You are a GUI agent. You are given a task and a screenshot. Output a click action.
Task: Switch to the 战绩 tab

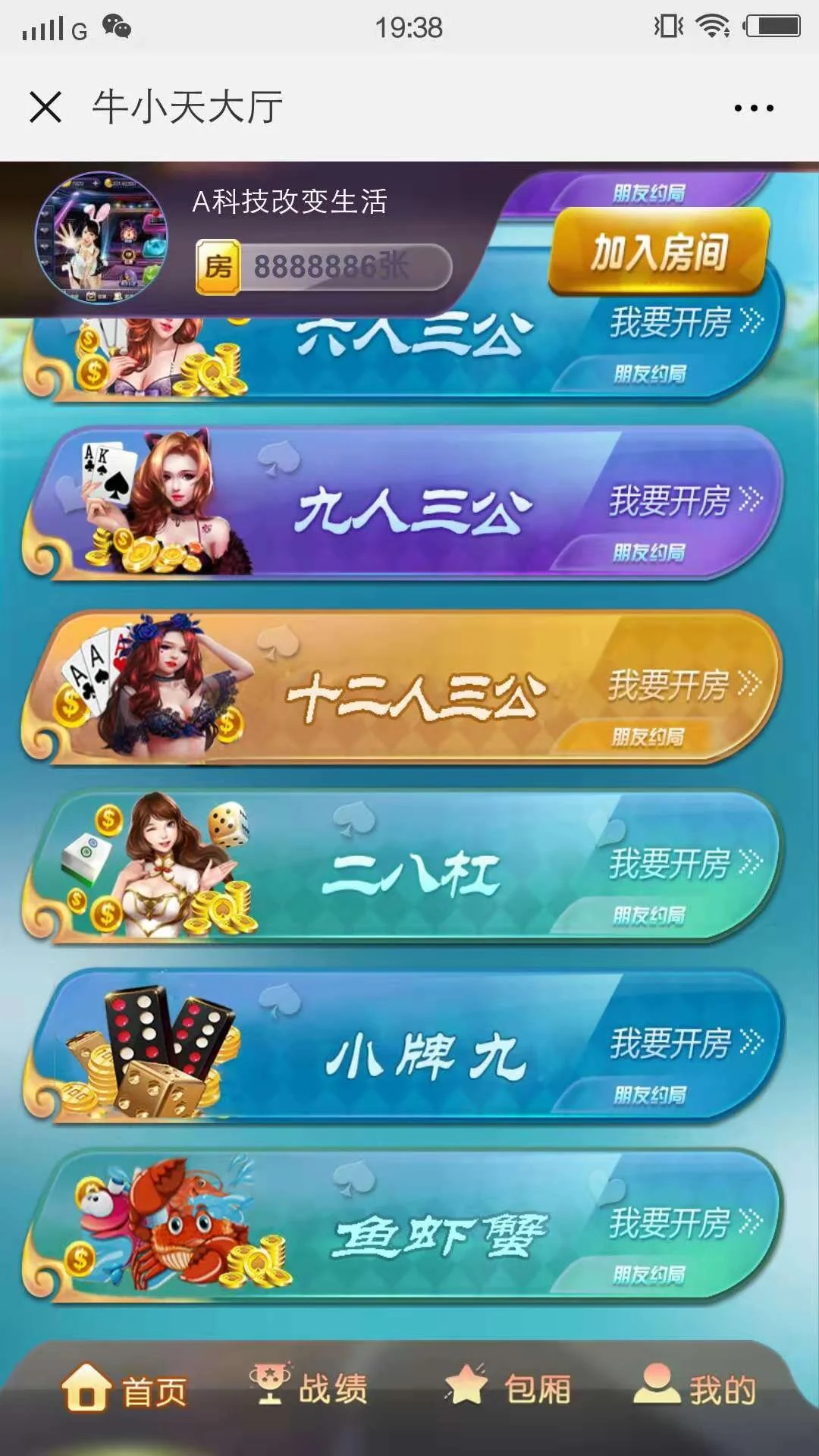309,1388
